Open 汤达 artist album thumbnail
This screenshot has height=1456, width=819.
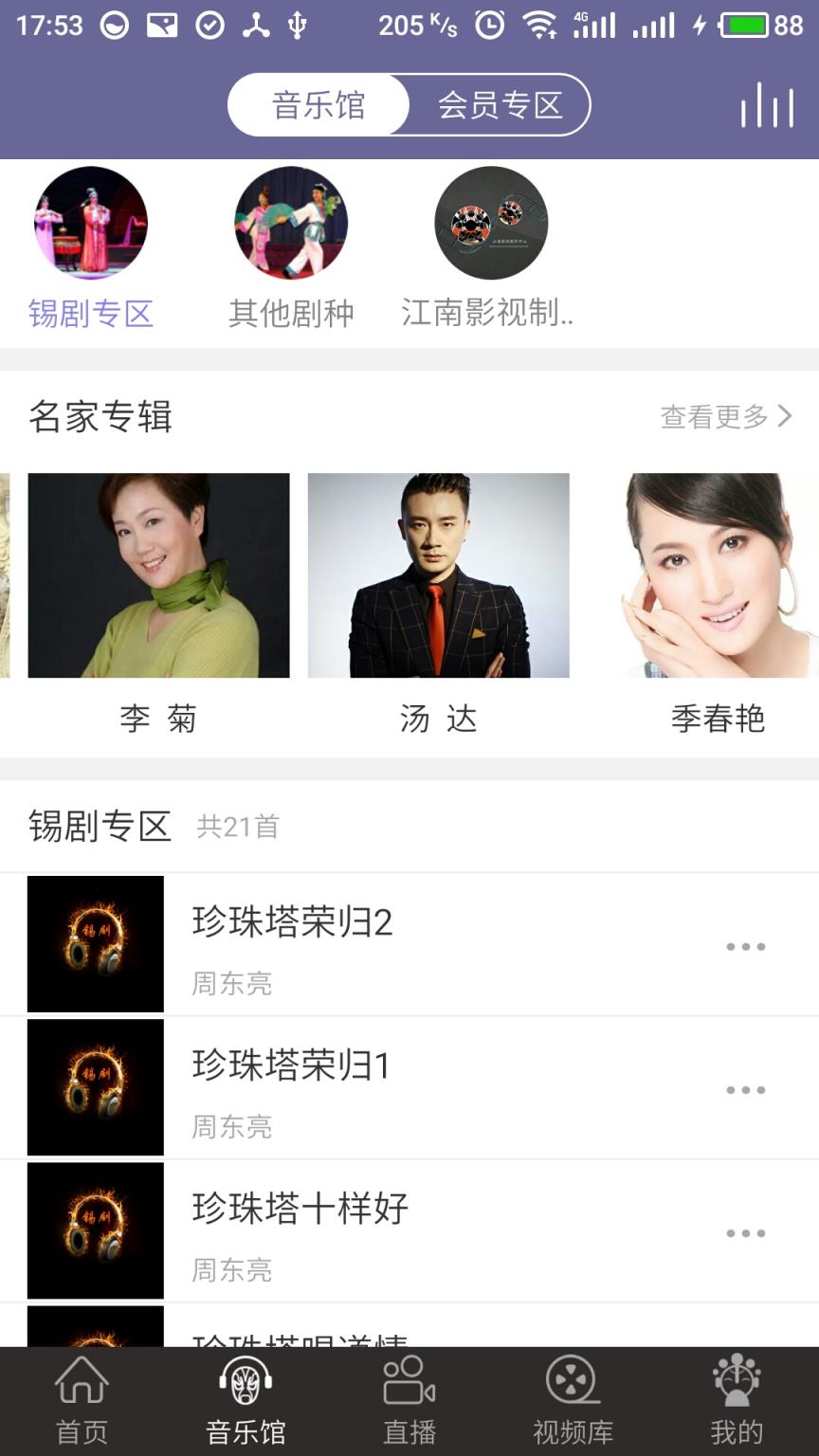click(x=436, y=573)
